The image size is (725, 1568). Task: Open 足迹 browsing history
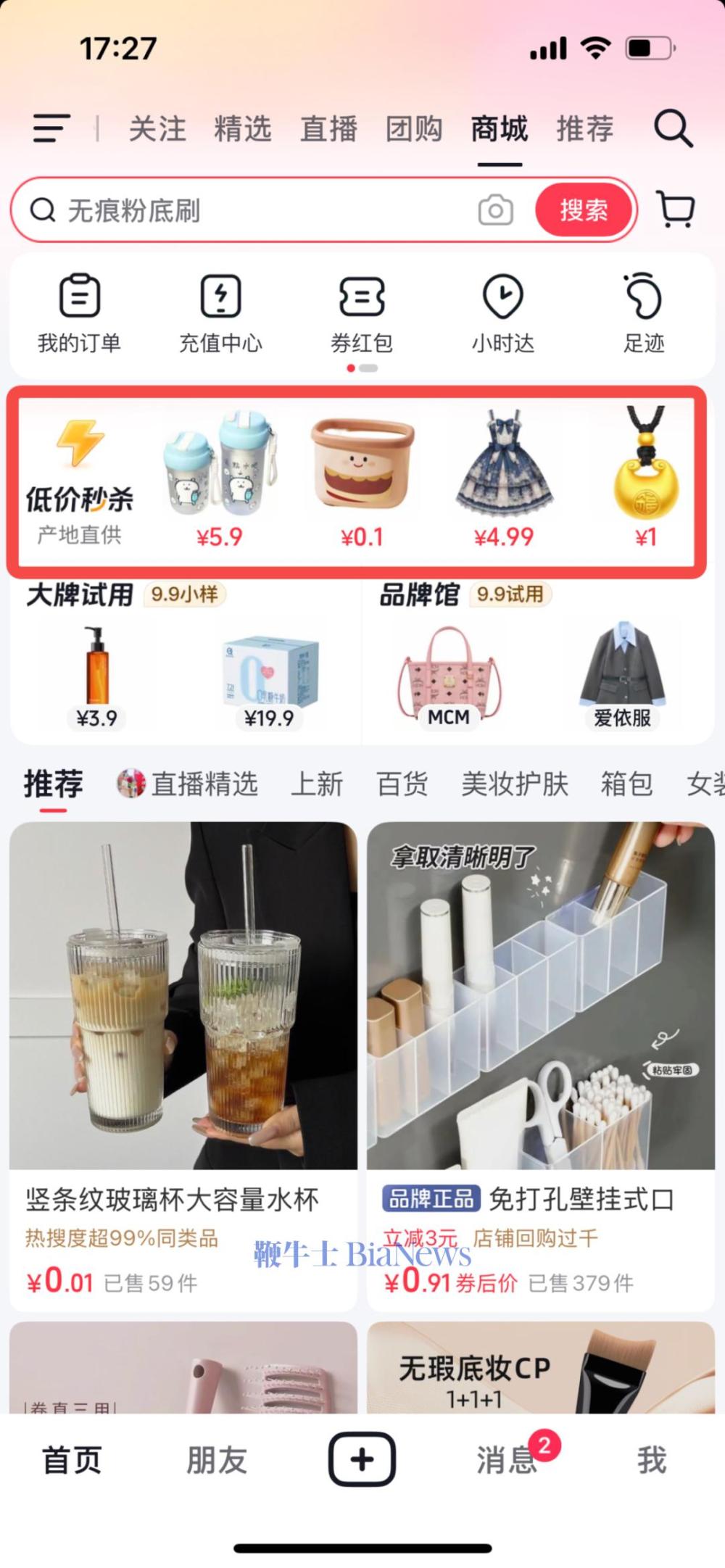pyautogui.click(x=644, y=312)
